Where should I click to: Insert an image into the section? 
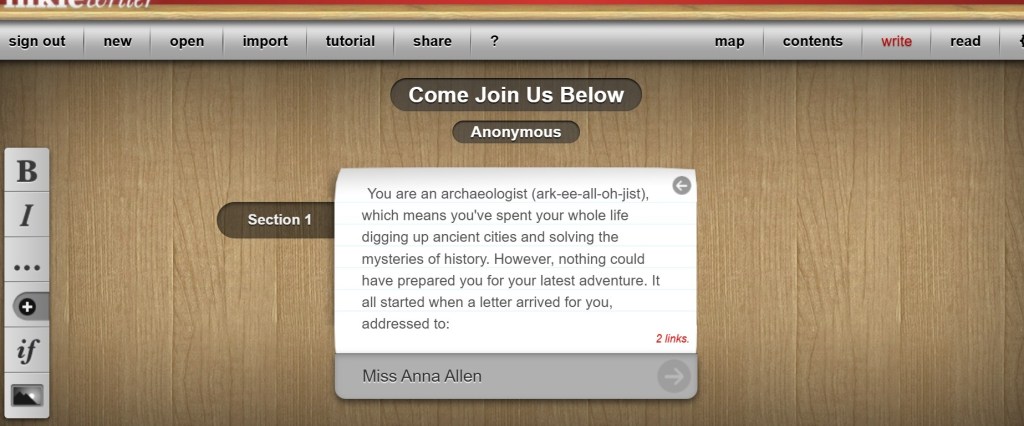coord(27,396)
